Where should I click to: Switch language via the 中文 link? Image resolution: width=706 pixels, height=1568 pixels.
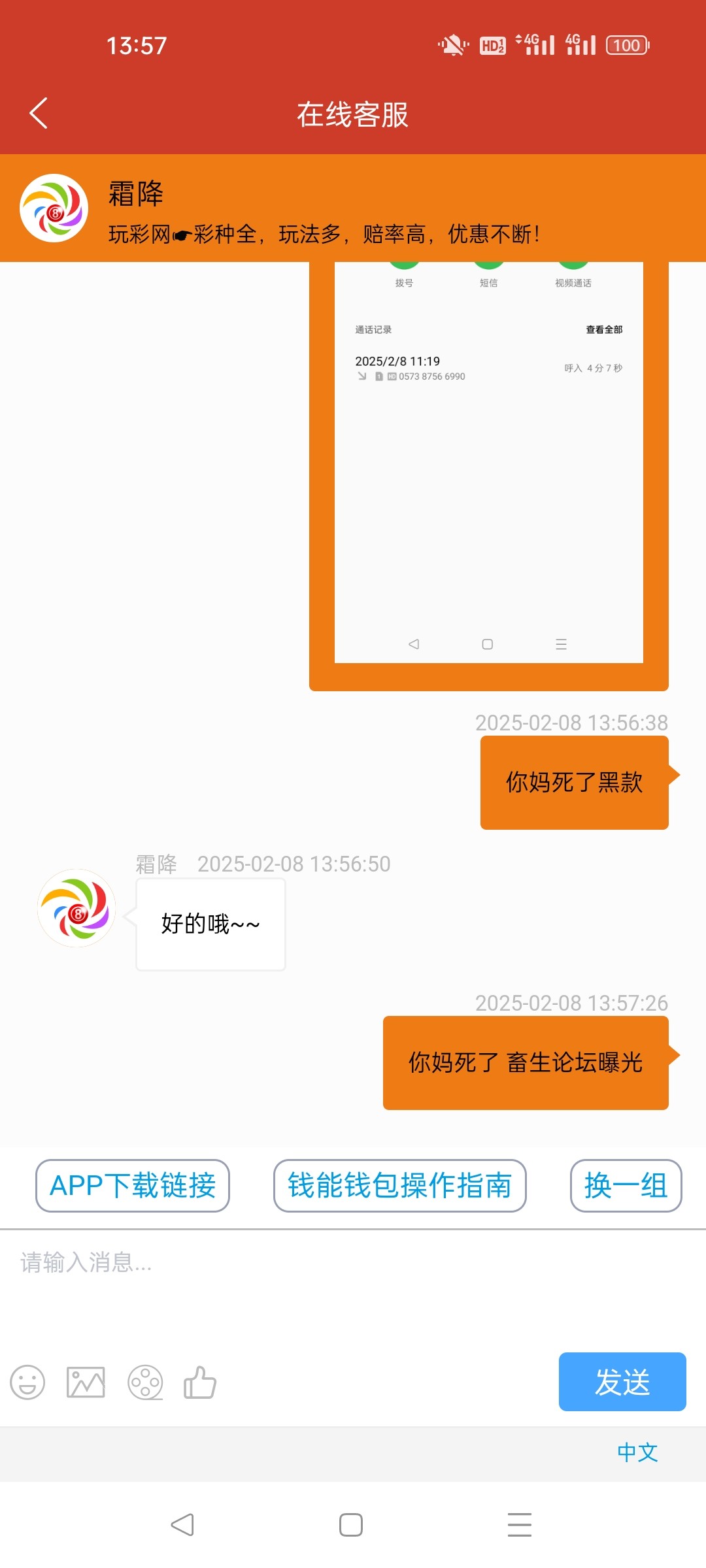638,1453
